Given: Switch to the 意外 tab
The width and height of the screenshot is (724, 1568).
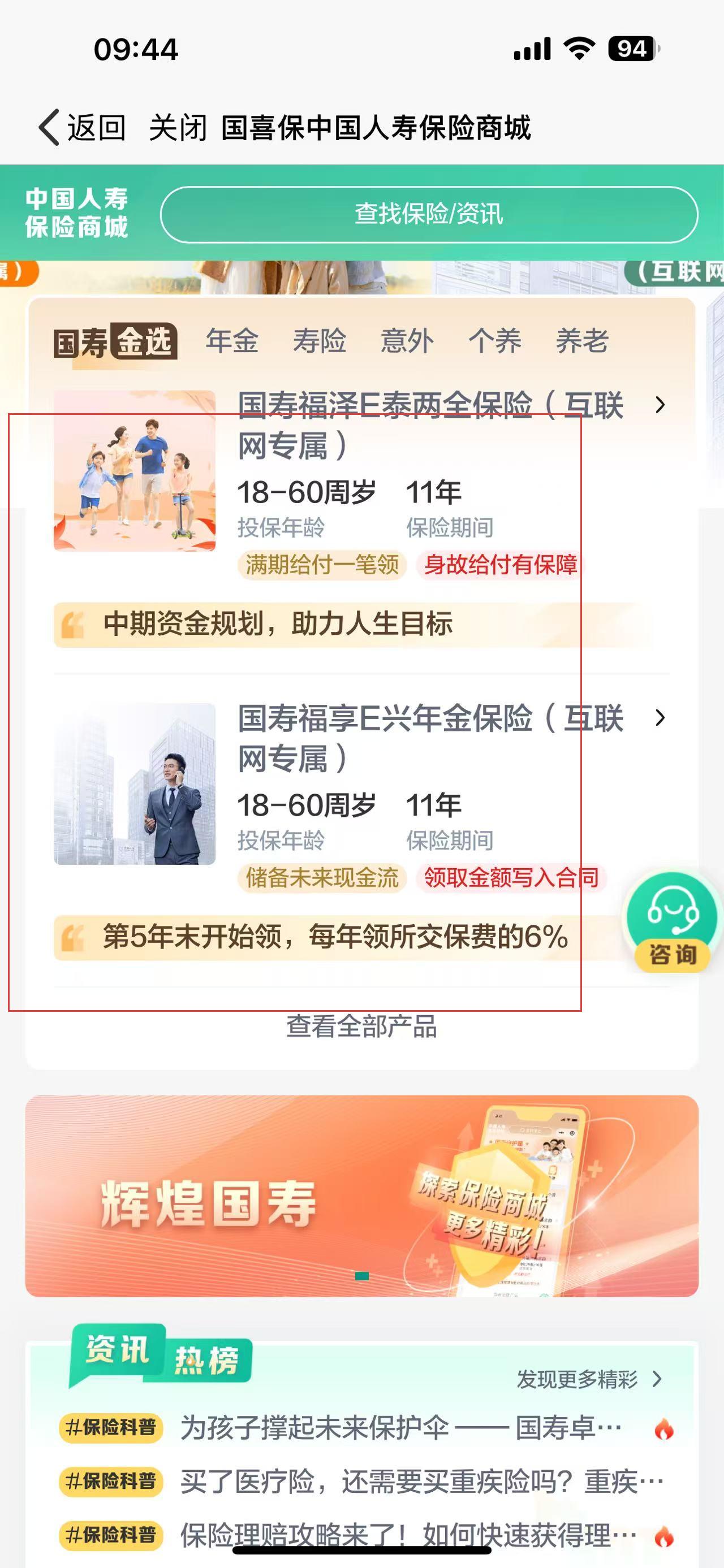Looking at the screenshot, I should 407,341.
